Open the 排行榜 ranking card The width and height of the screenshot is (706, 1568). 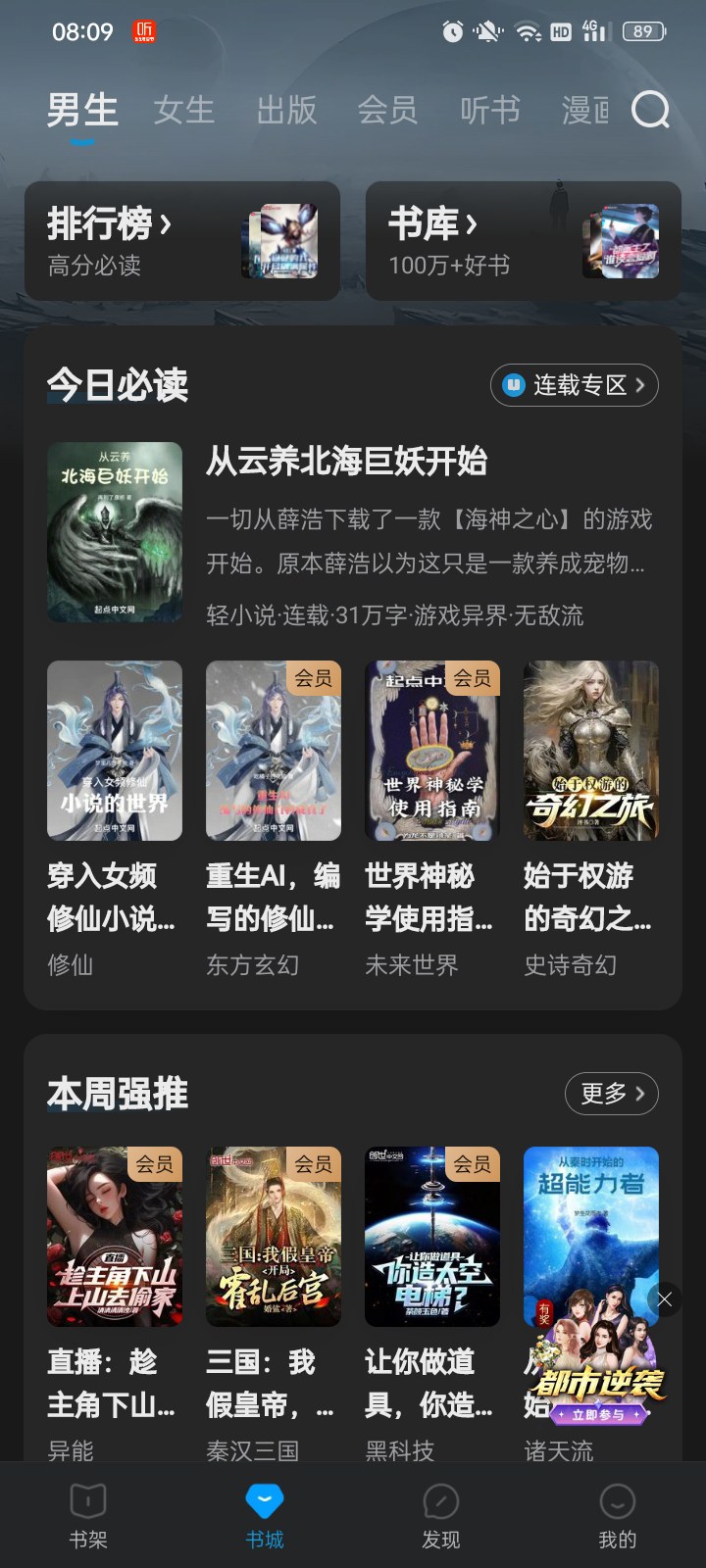[182, 240]
